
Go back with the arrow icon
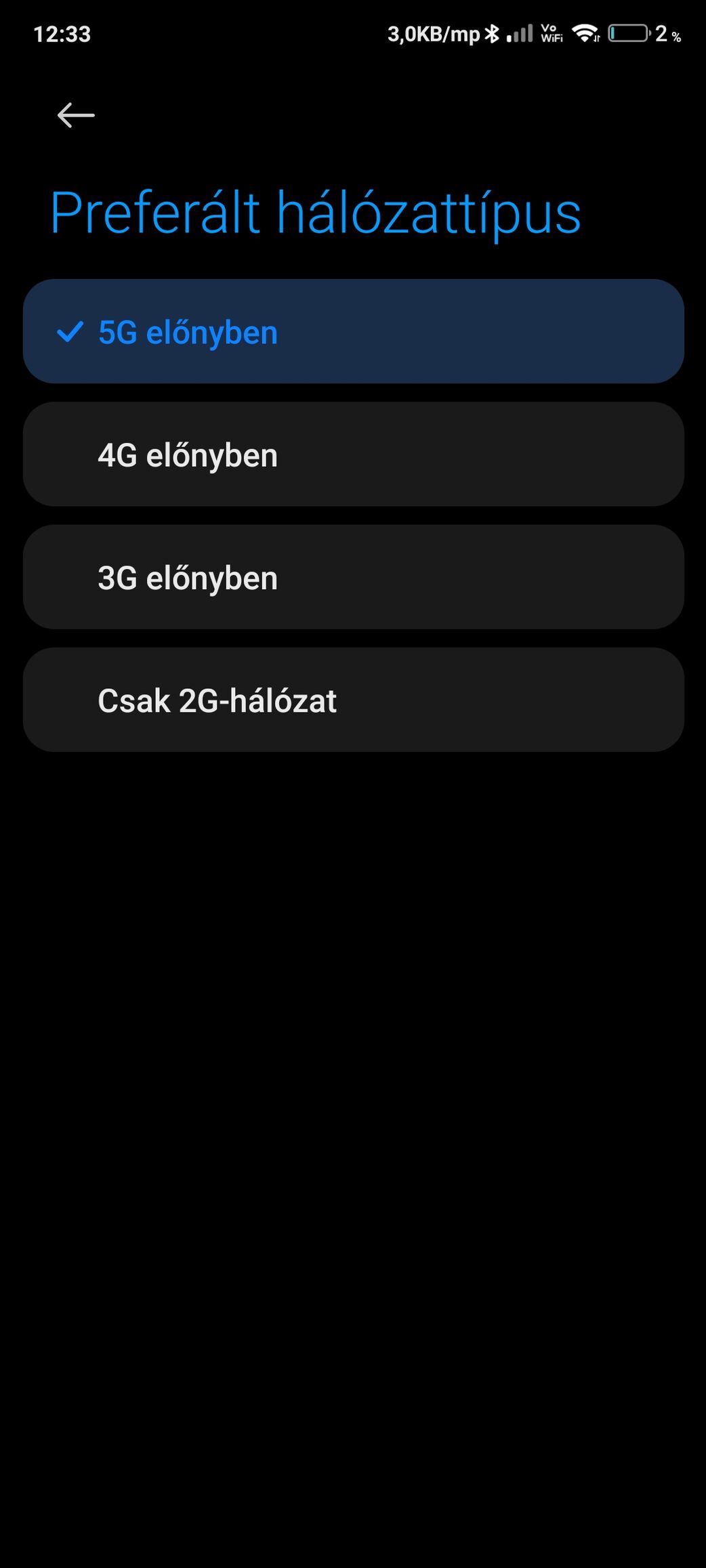75,115
